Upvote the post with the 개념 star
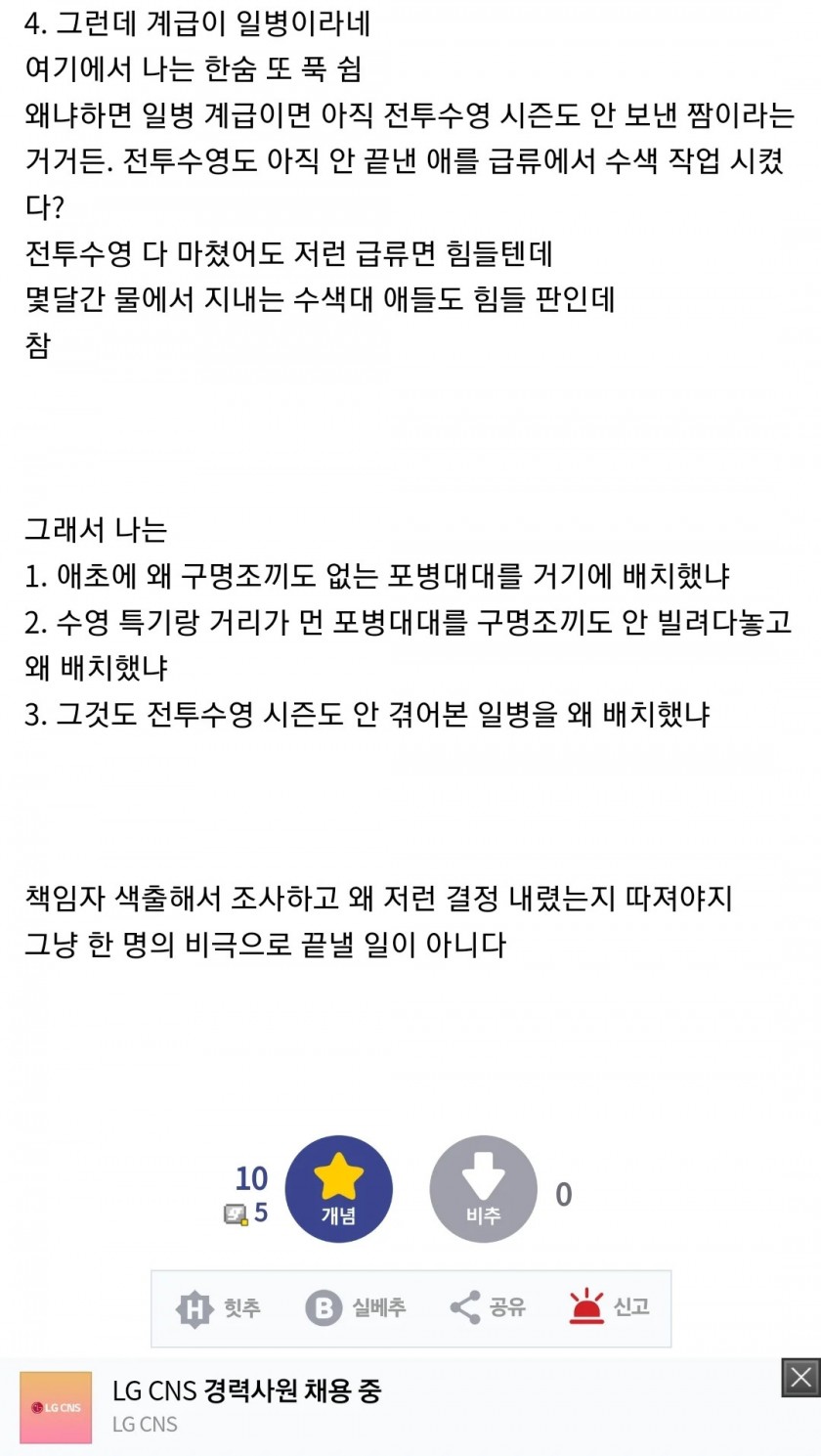Image resolution: width=821 pixels, height=1456 pixels. pos(338,1189)
